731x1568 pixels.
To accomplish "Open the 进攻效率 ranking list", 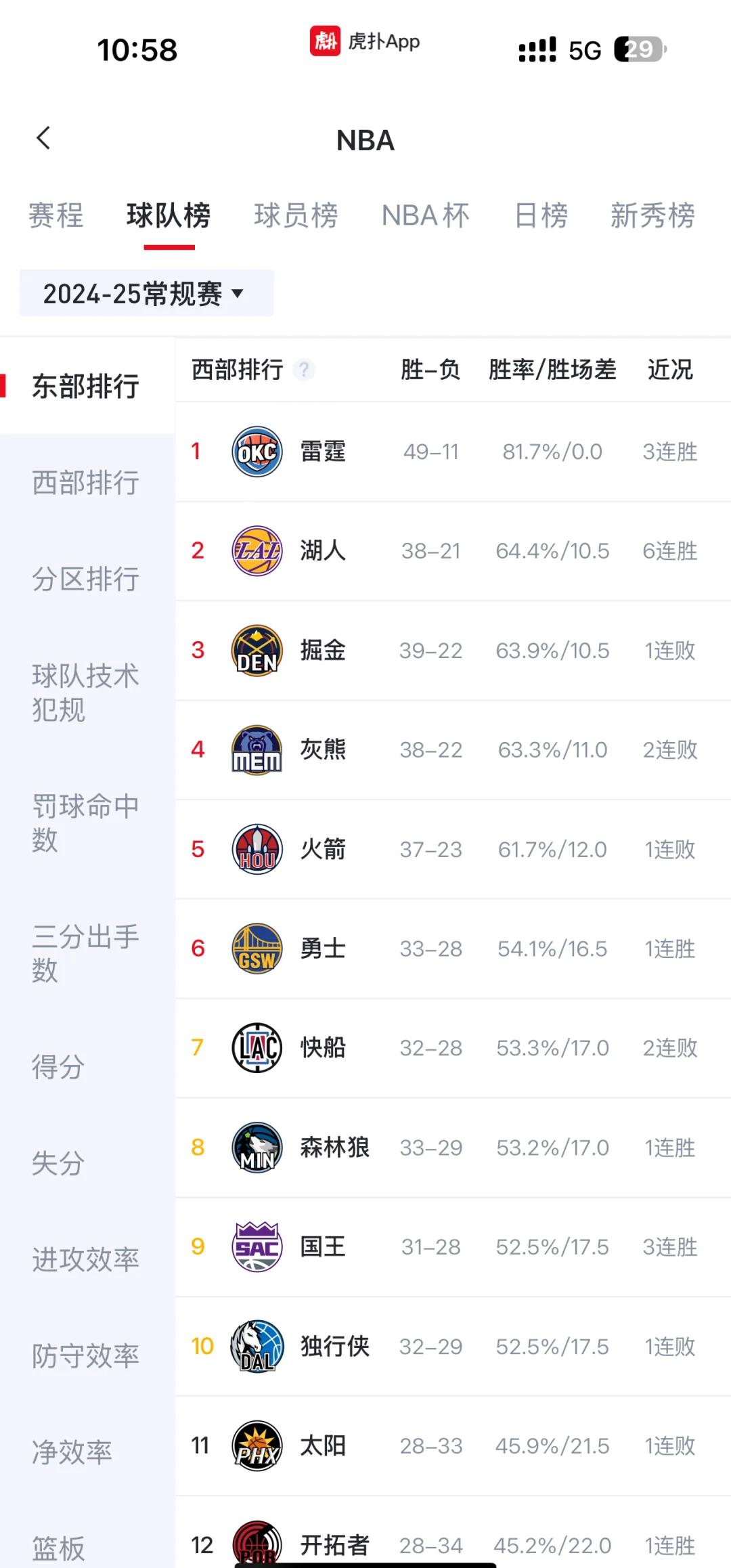I will coord(85,1260).
